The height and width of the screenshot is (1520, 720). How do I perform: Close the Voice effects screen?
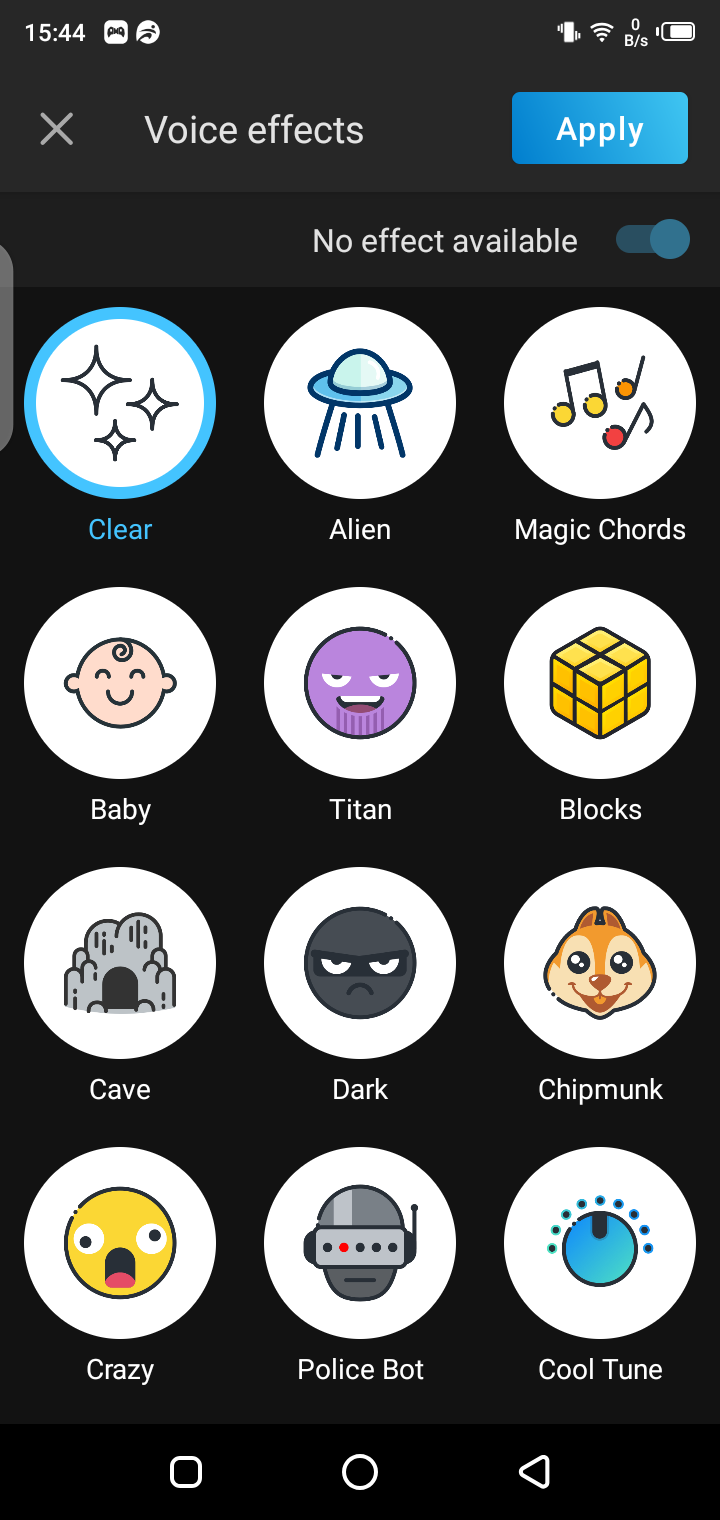point(57,129)
